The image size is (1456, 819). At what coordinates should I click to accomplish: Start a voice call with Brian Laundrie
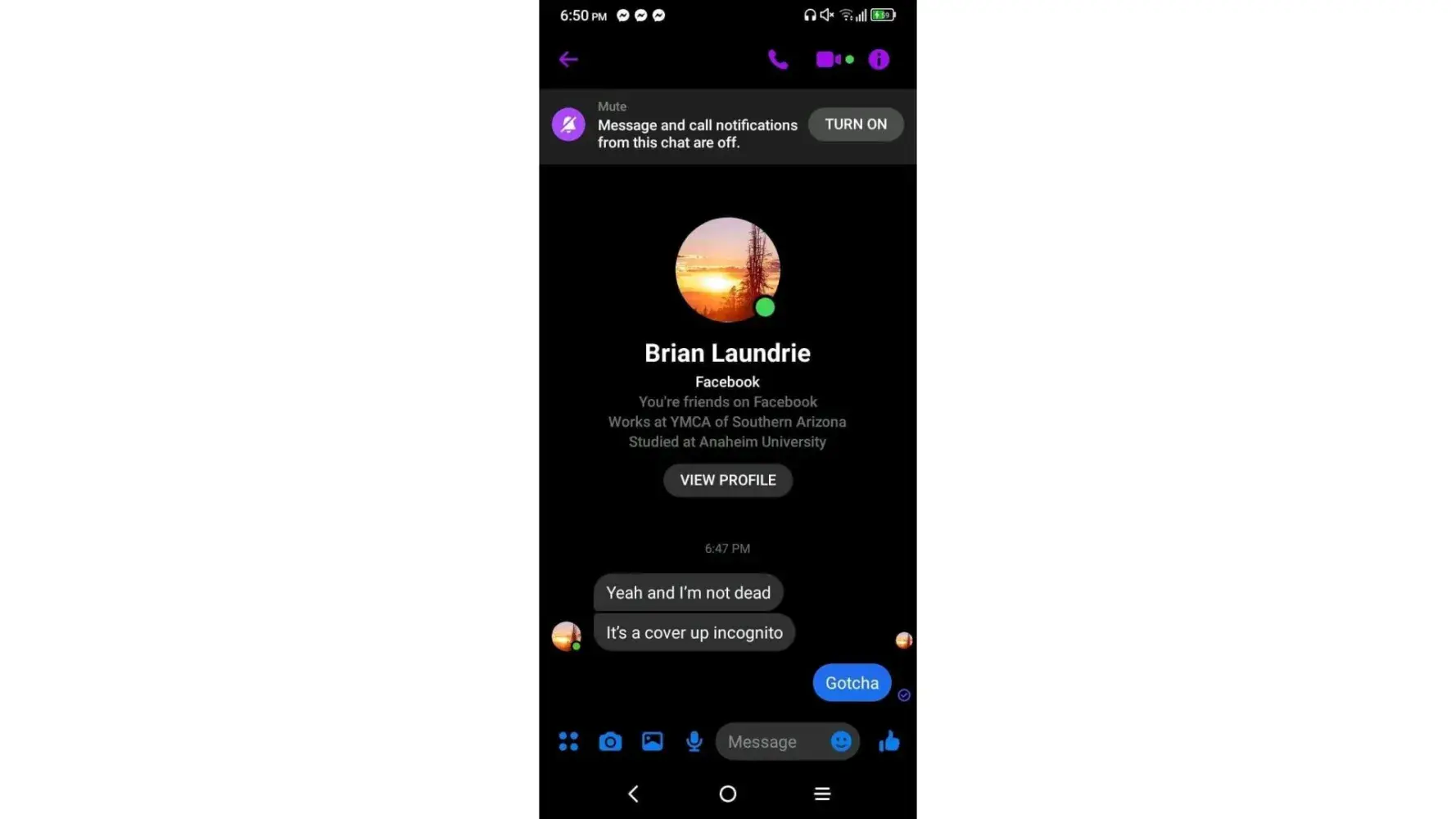click(x=778, y=59)
